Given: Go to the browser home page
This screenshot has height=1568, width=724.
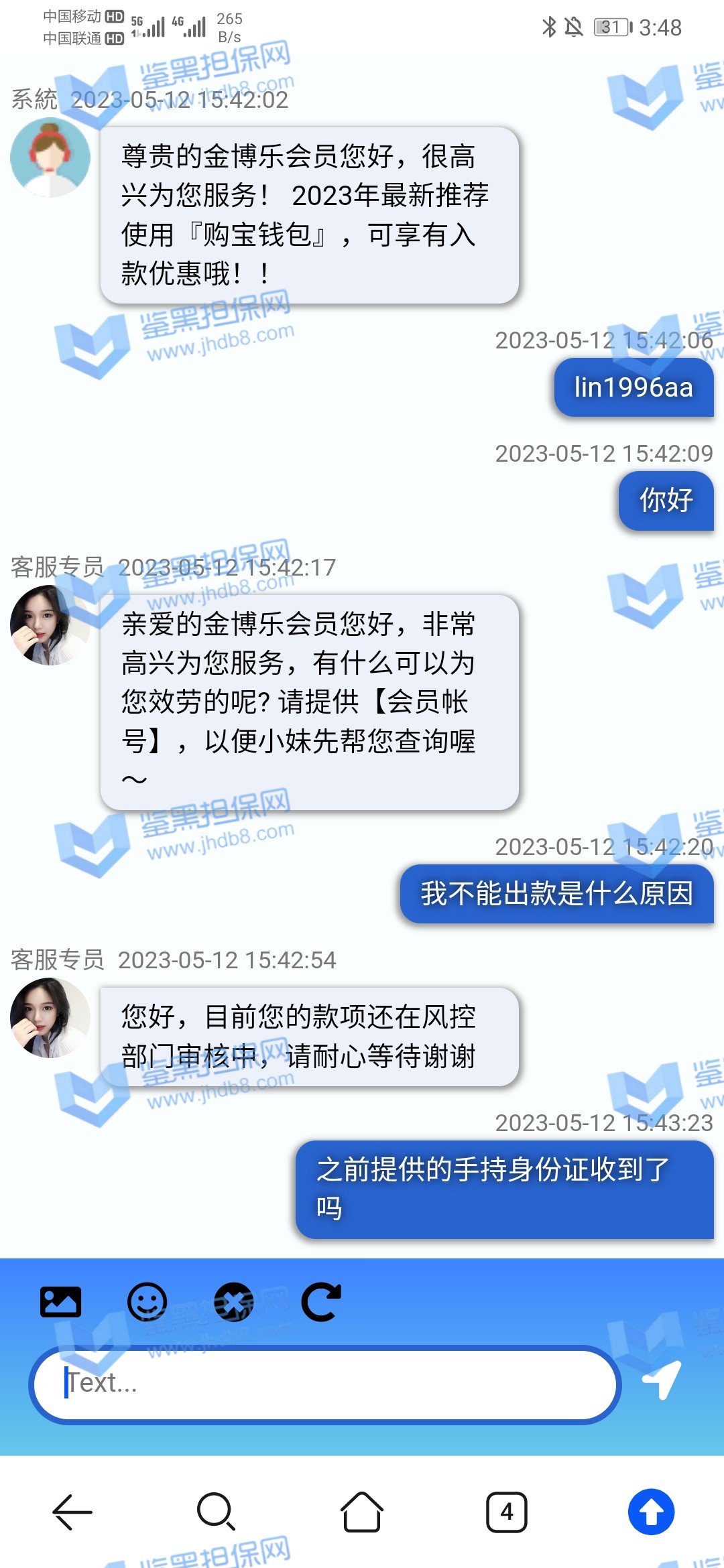Looking at the screenshot, I should (362, 1512).
